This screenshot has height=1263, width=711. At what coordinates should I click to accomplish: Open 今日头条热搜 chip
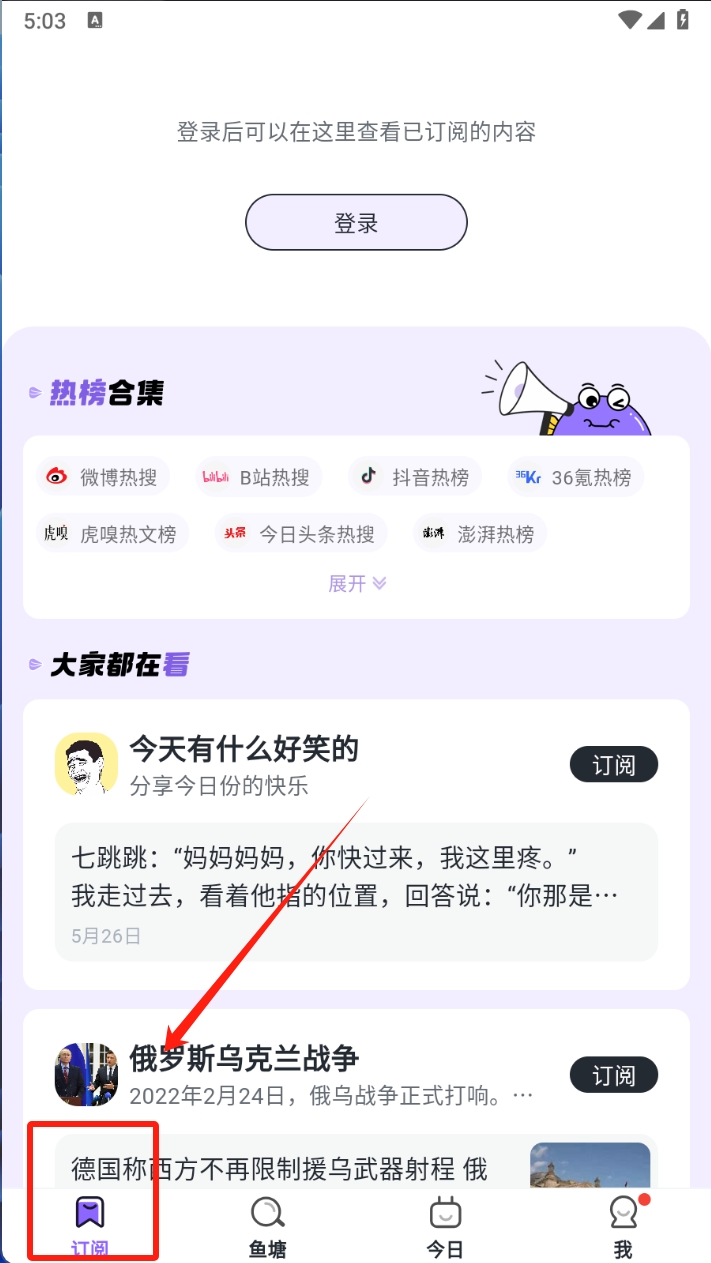click(x=301, y=534)
